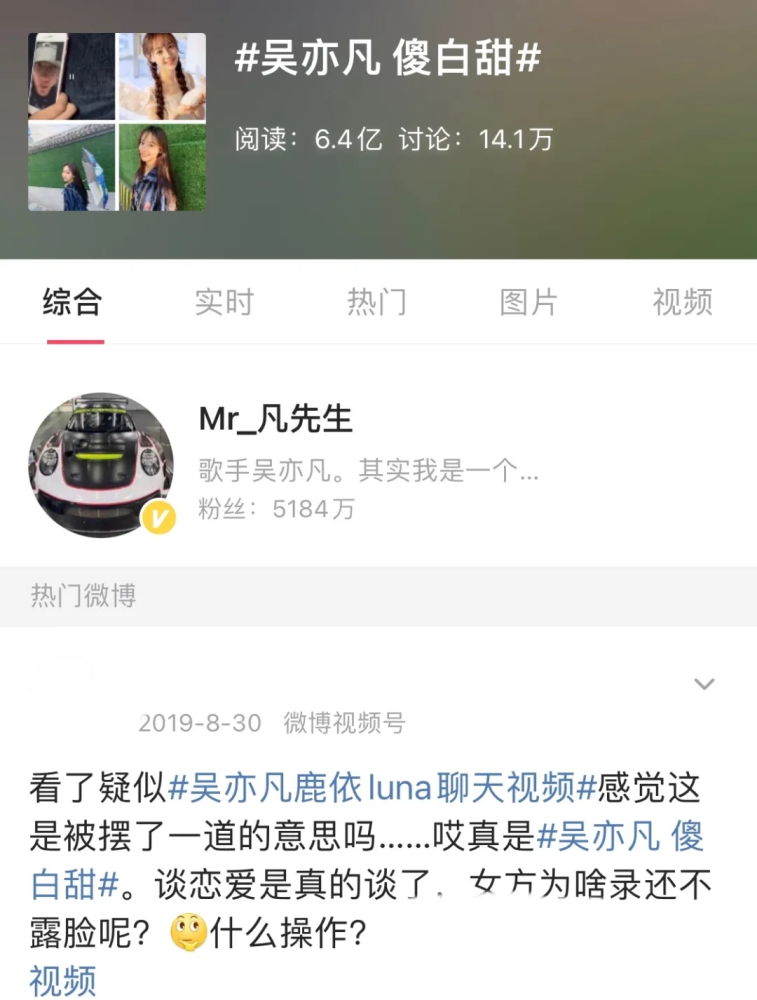Switch to the 综合 tab
The width and height of the screenshot is (757, 1000).
[x=73, y=302]
